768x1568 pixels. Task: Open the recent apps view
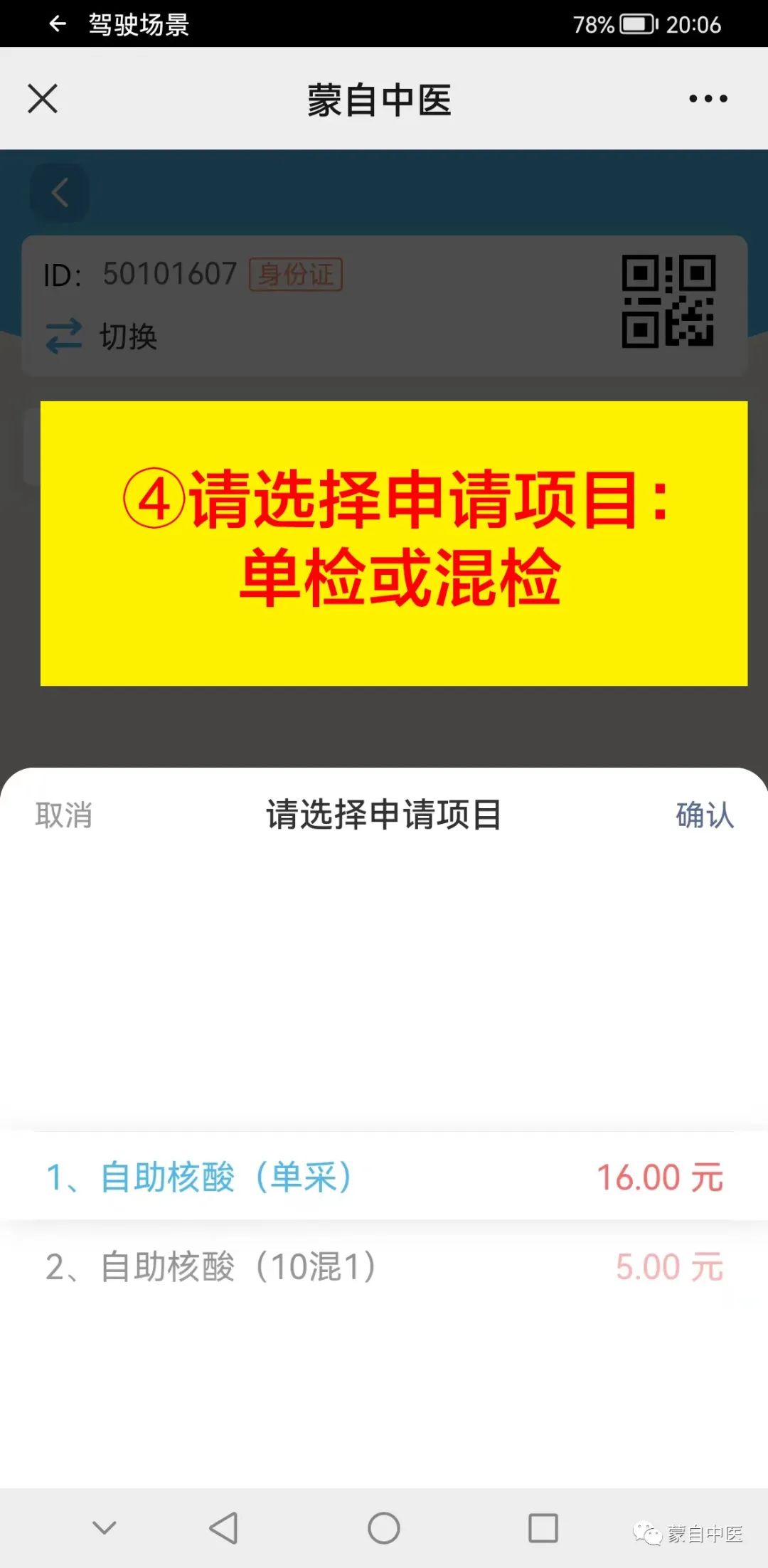coord(543,1527)
